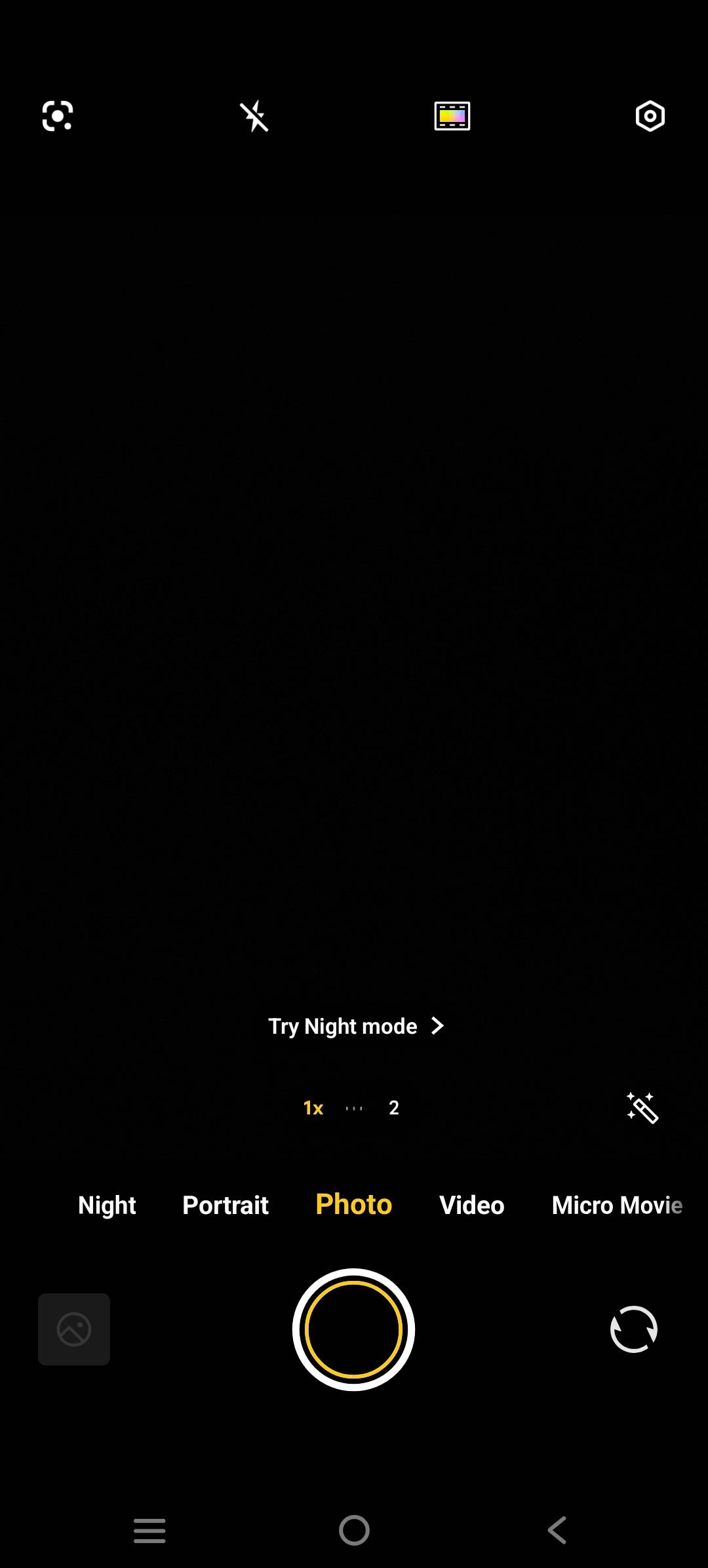Expand the zoom level dots selector
This screenshot has height=1568, width=708.
(354, 1108)
